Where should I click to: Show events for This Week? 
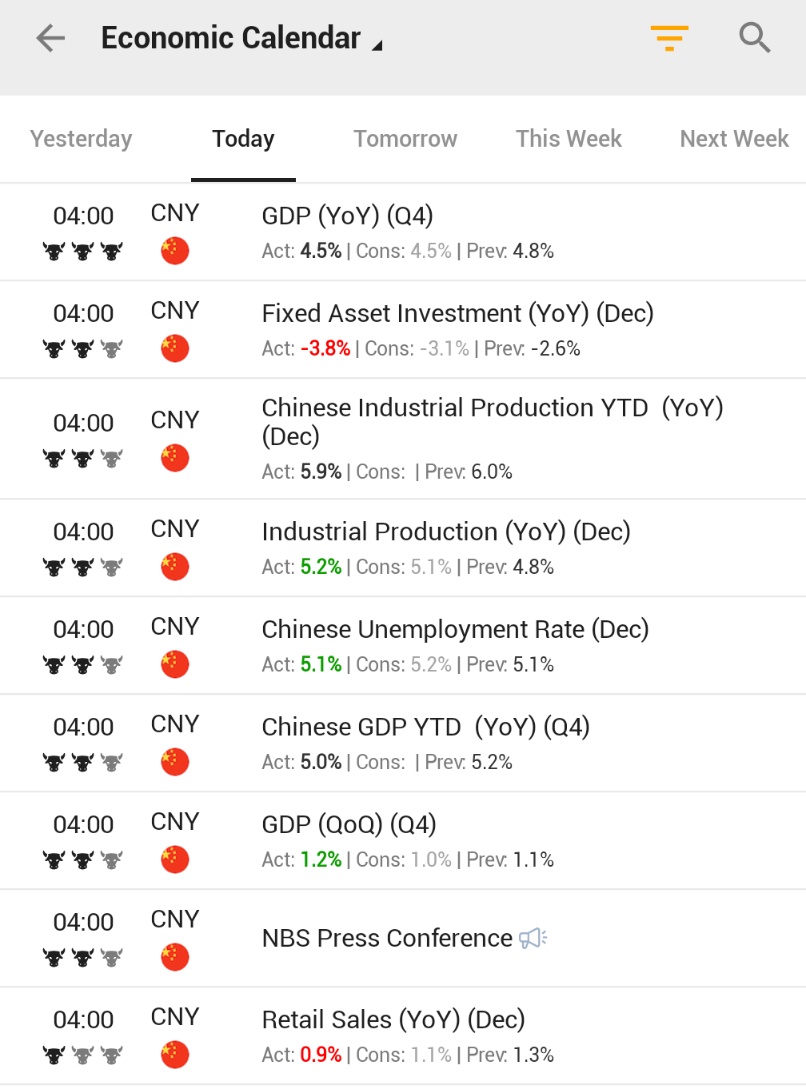[x=568, y=139]
